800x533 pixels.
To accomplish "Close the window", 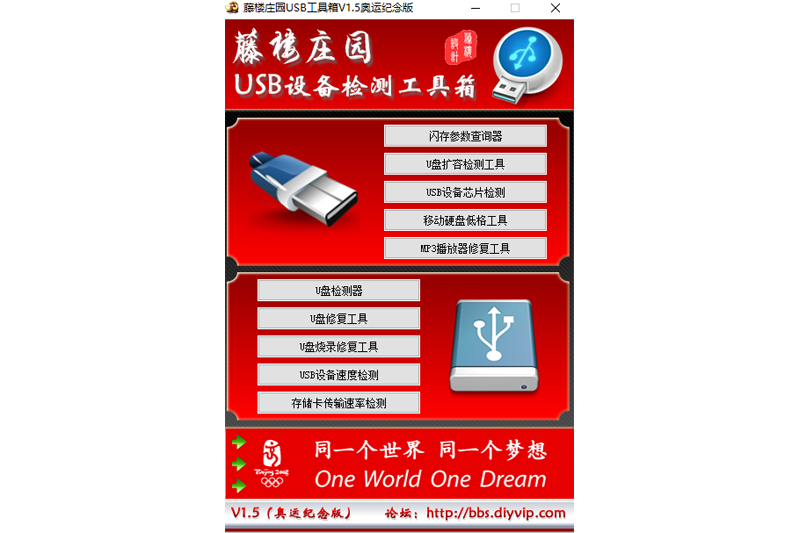I will coord(555,8).
